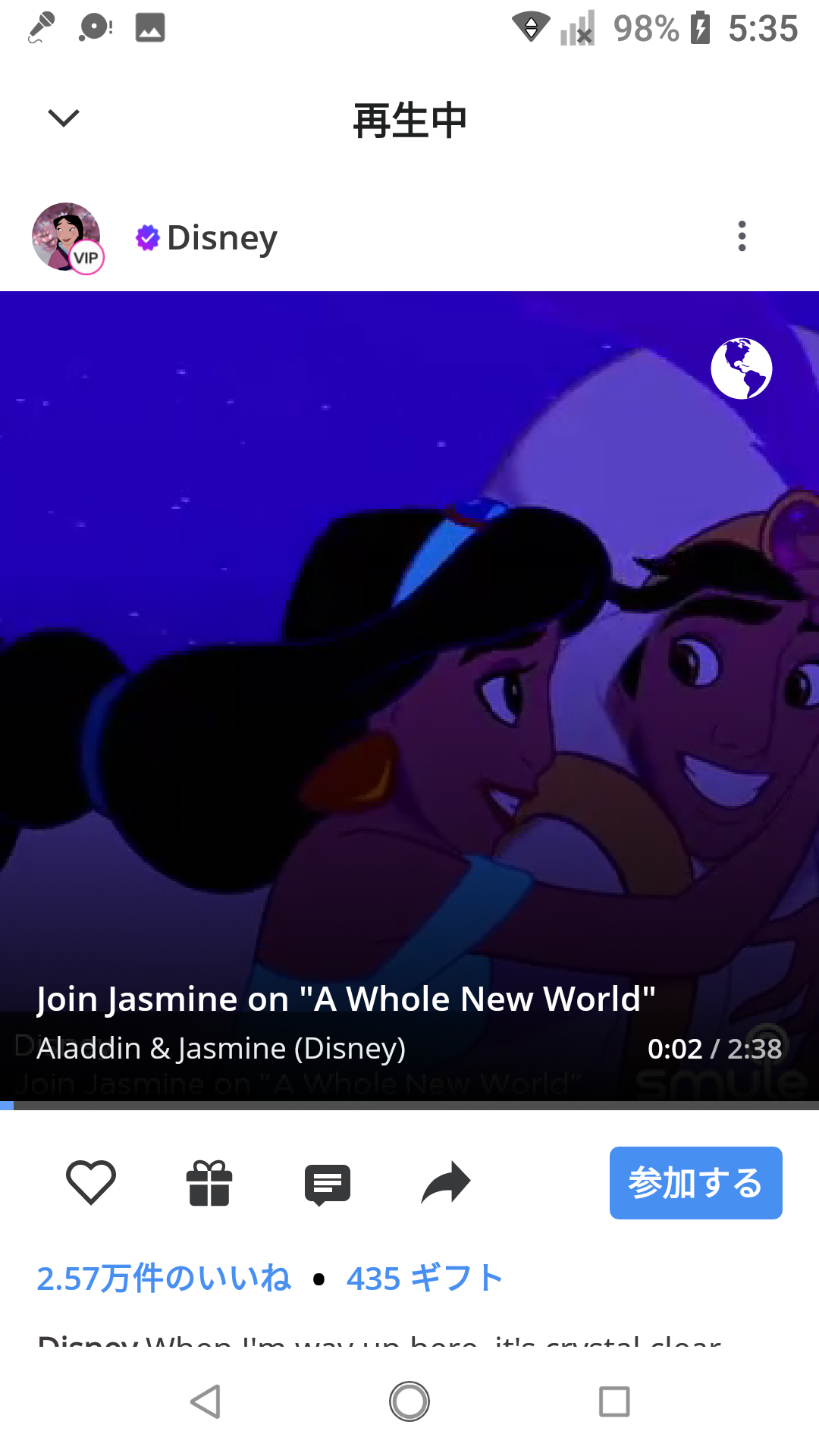Viewport: 819px width, 1456px height.
Task: Send a gift with the gift icon
Action: pos(209,1183)
